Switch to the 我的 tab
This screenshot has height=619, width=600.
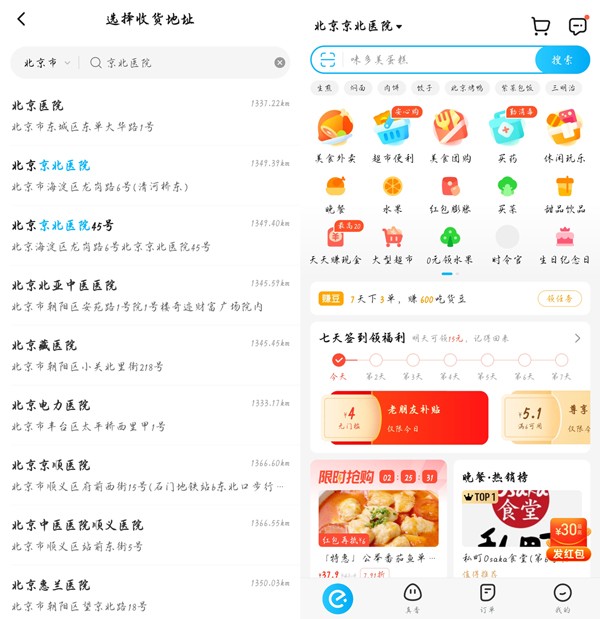click(x=563, y=598)
